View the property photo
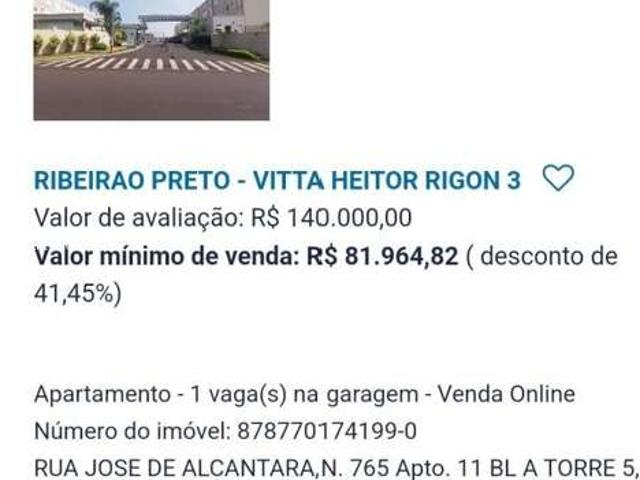The image size is (640, 480). (x=151, y=60)
